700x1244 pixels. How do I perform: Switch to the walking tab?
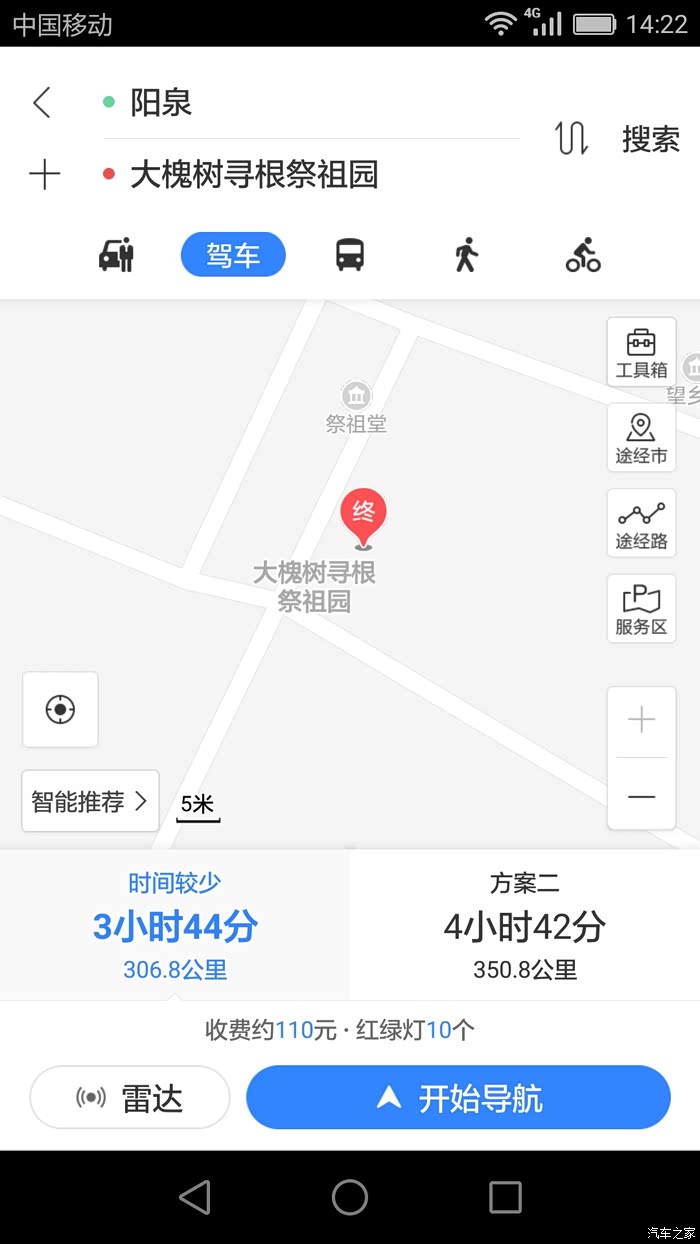[x=465, y=255]
